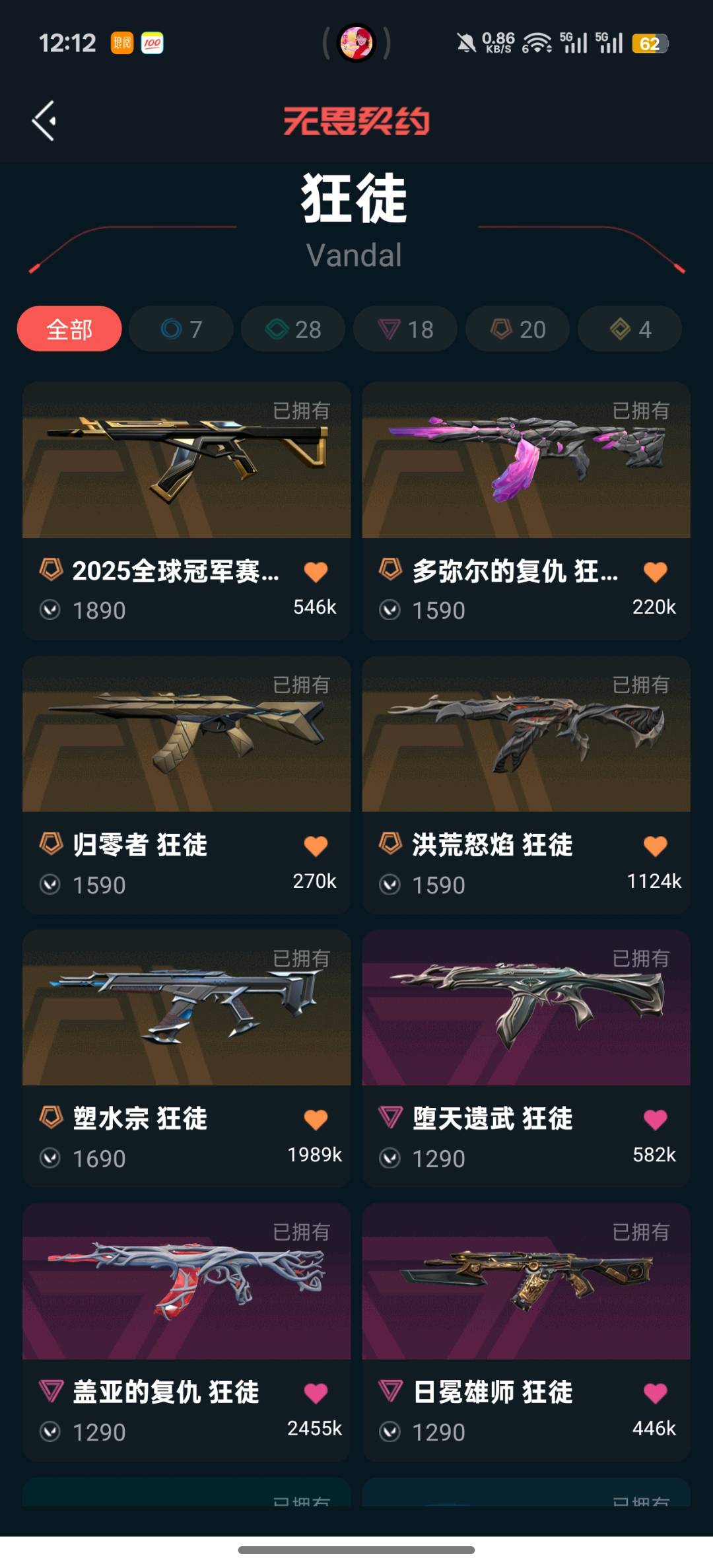Open the 堕天遗武 狂徒 skin card
The image size is (713, 1568).
pos(526,1059)
